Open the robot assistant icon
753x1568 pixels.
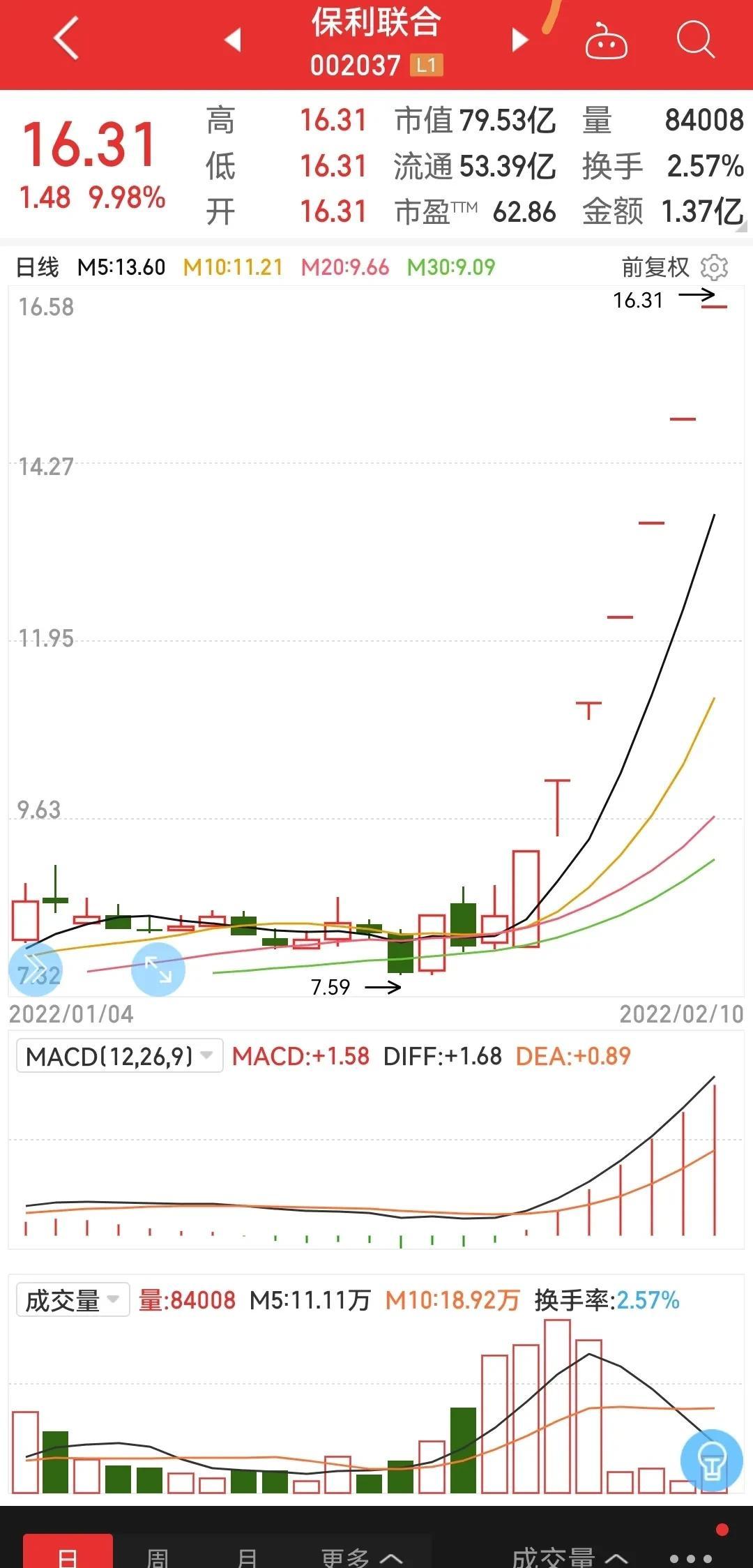click(606, 40)
